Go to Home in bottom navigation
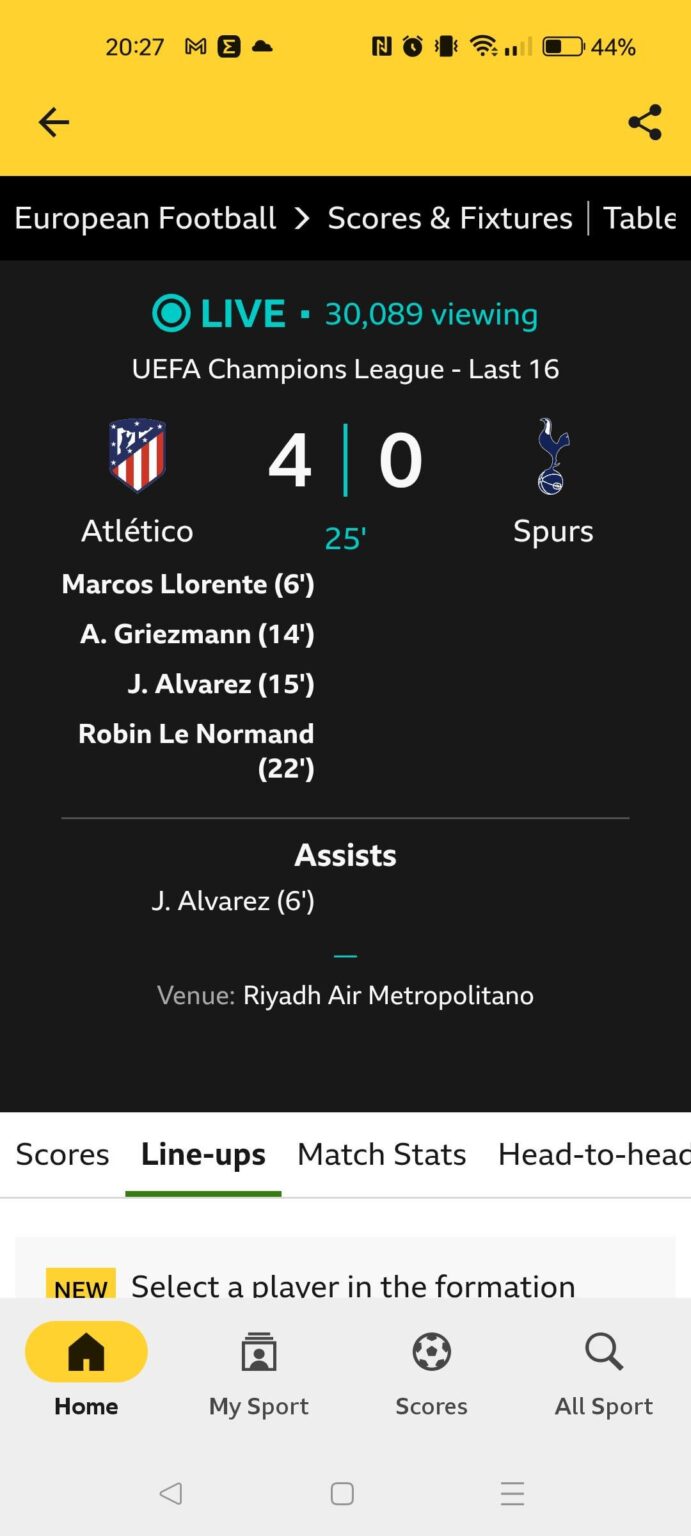The height and width of the screenshot is (1536, 691). coord(86,1370)
